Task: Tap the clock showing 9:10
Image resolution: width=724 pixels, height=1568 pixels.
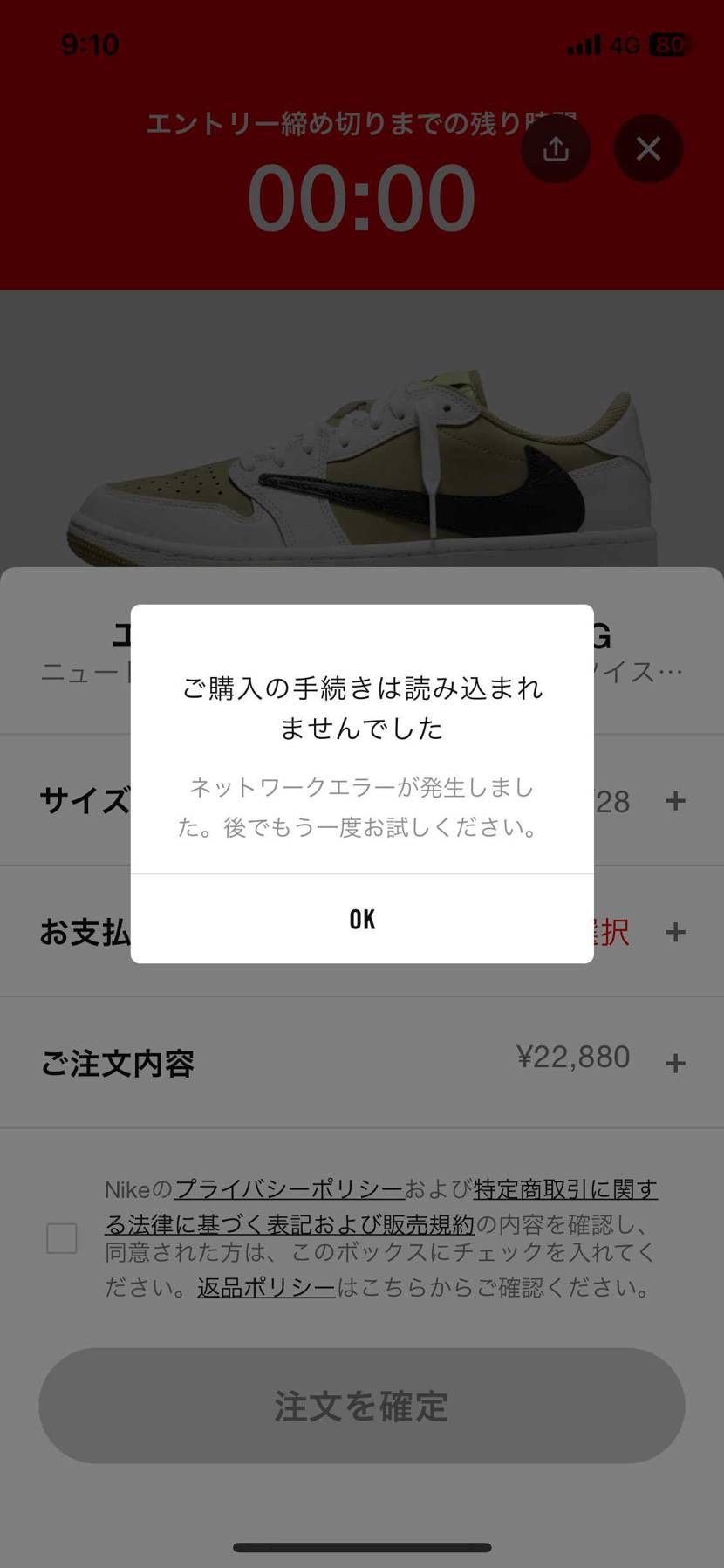Action: pyautogui.click(x=92, y=44)
